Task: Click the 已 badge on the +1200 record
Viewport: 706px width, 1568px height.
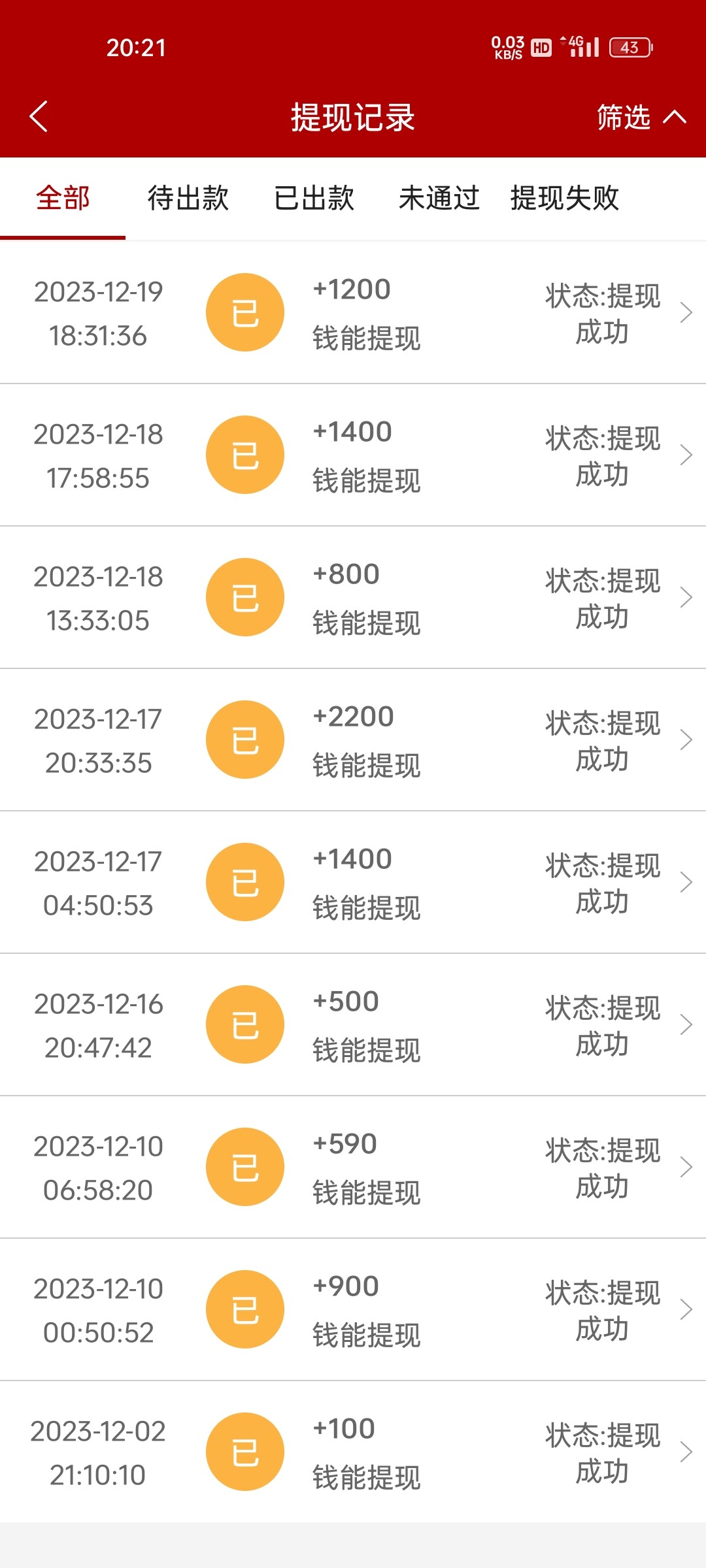Action: [244, 312]
